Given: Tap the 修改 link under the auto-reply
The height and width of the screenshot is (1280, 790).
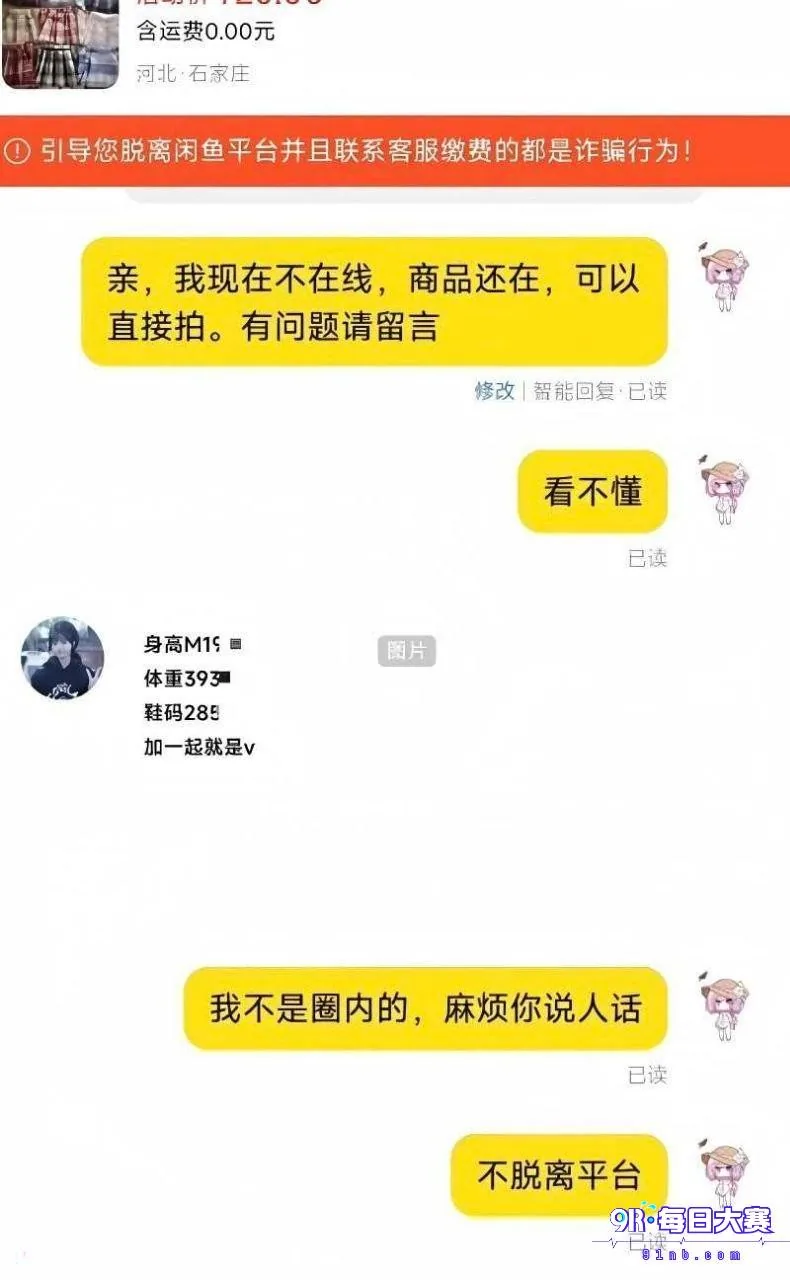Looking at the screenshot, I should tap(494, 391).
